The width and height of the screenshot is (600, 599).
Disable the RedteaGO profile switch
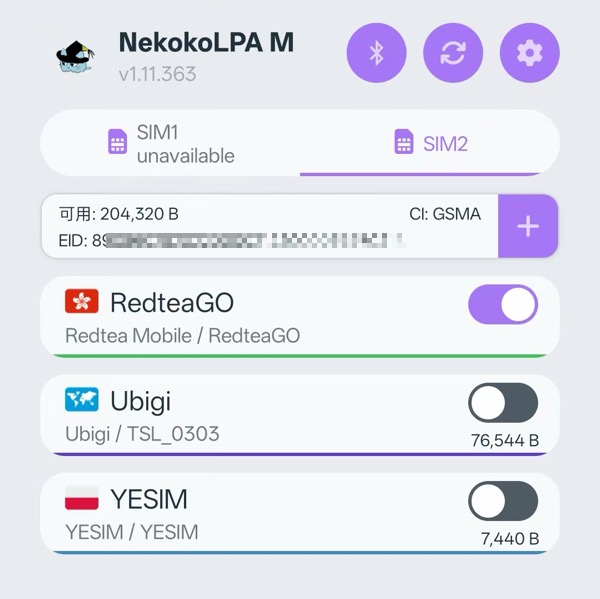(x=503, y=304)
